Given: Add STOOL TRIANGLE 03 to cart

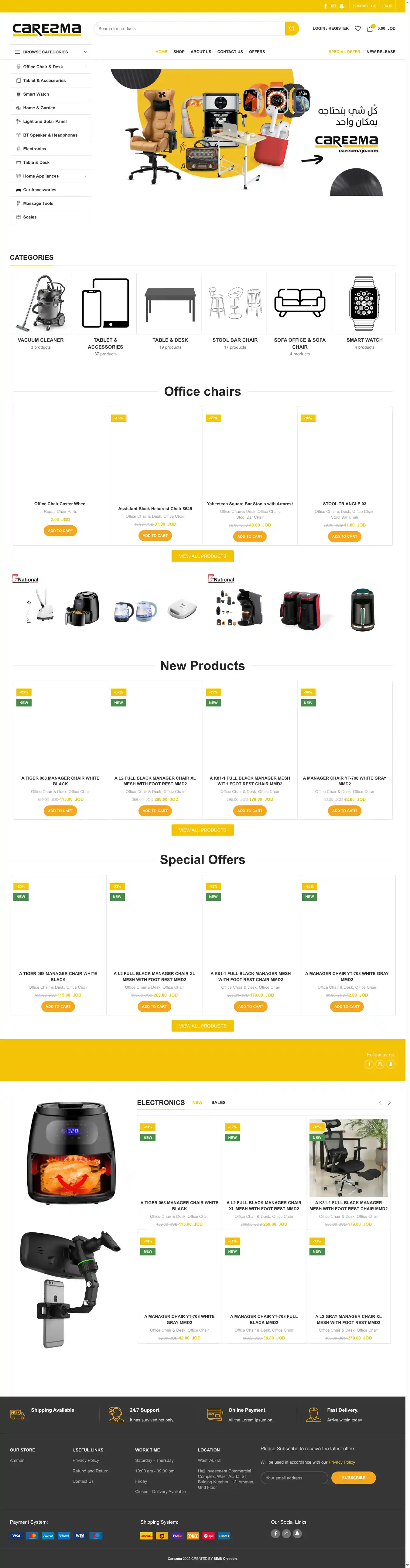Looking at the screenshot, I should point(344,536).
